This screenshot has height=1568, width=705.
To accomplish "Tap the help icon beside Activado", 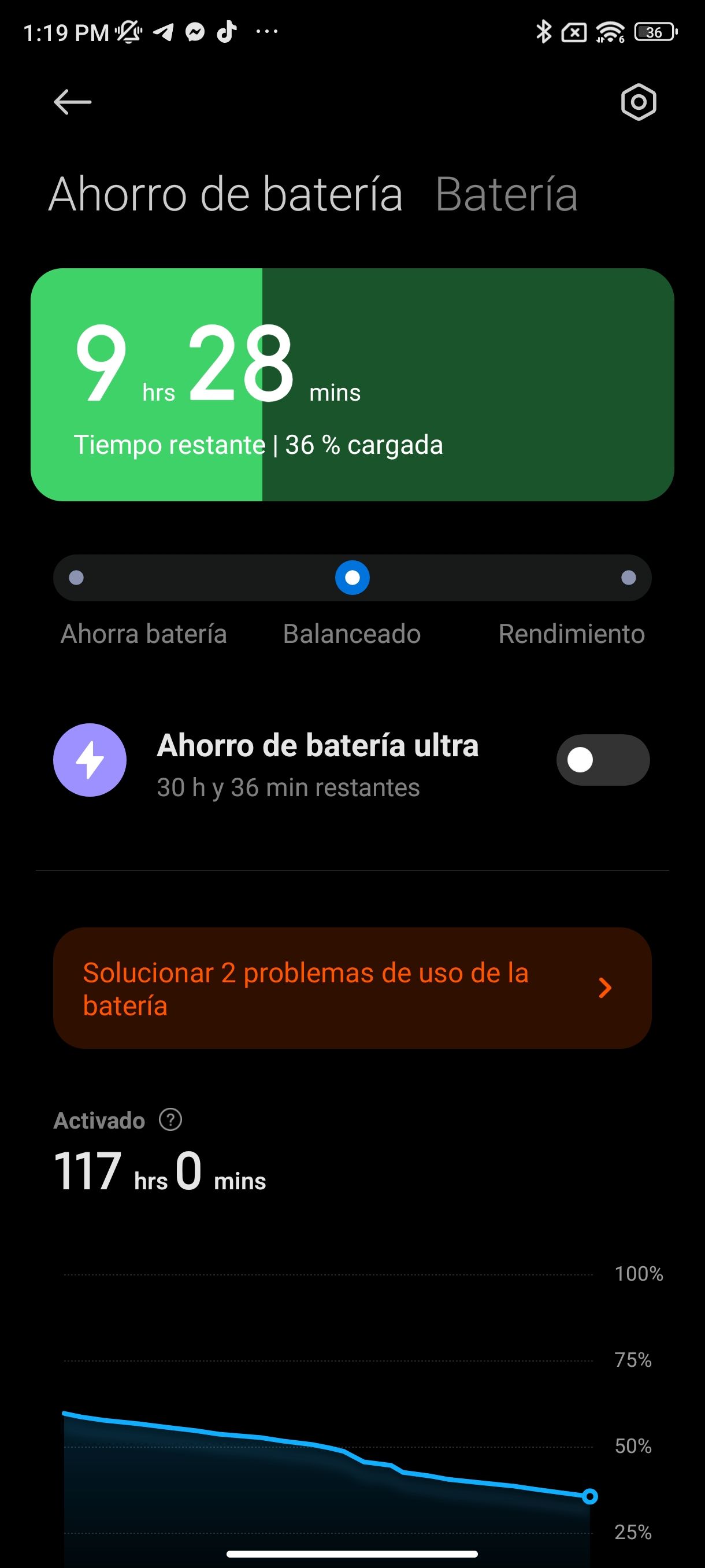I will 170,1119.
